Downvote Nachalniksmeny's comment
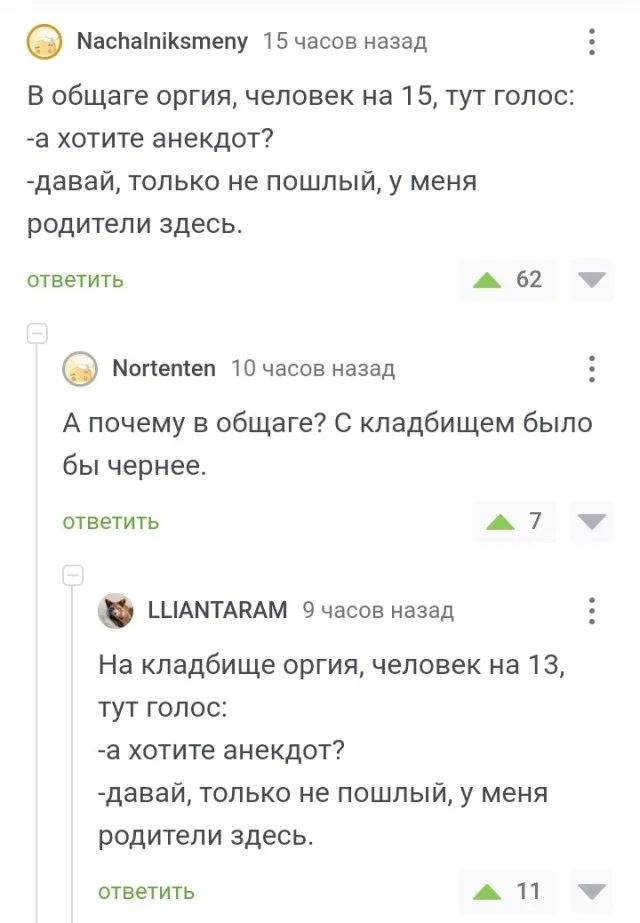 pyautogui.click(x=592, y=280)
